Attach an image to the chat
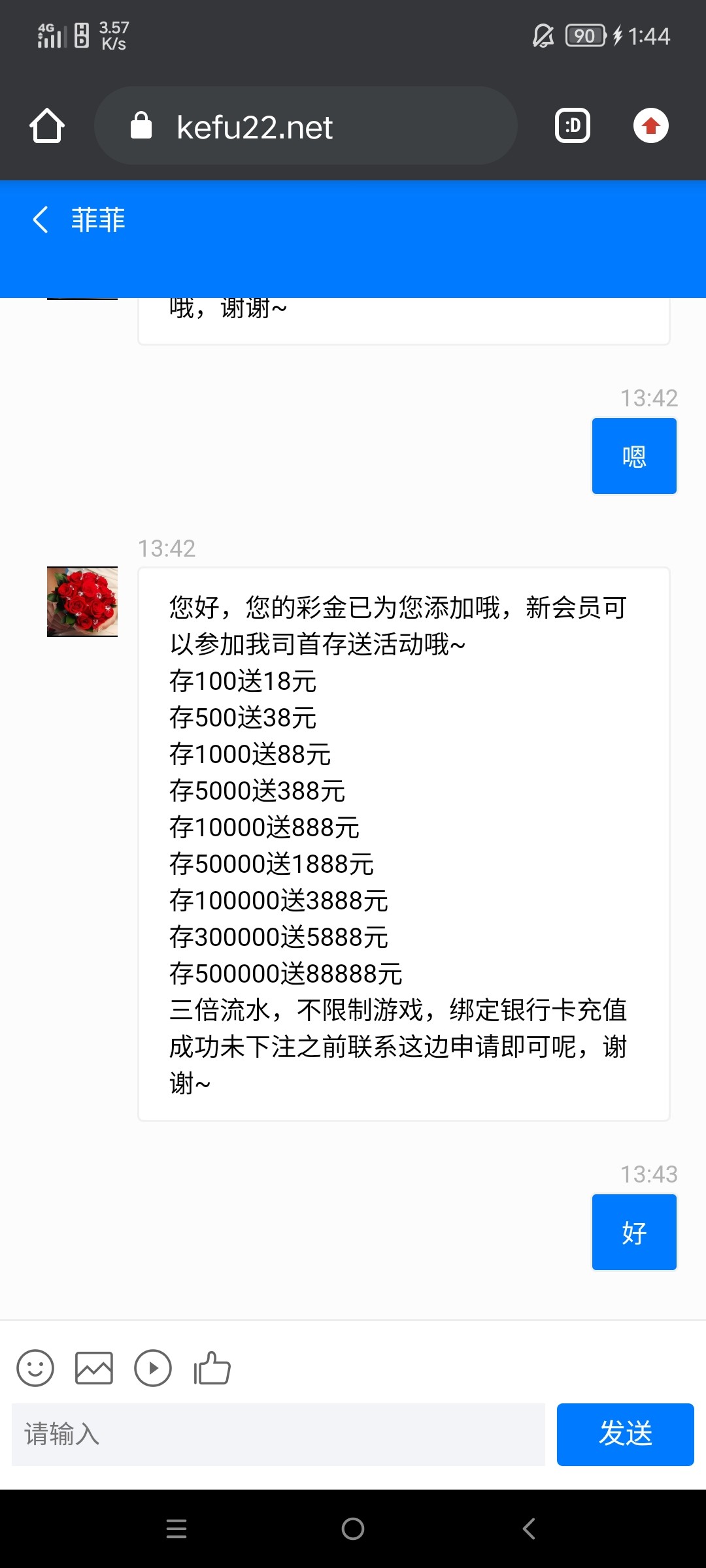Screen dimensions: 706x1568 [x=94, y=1368]
